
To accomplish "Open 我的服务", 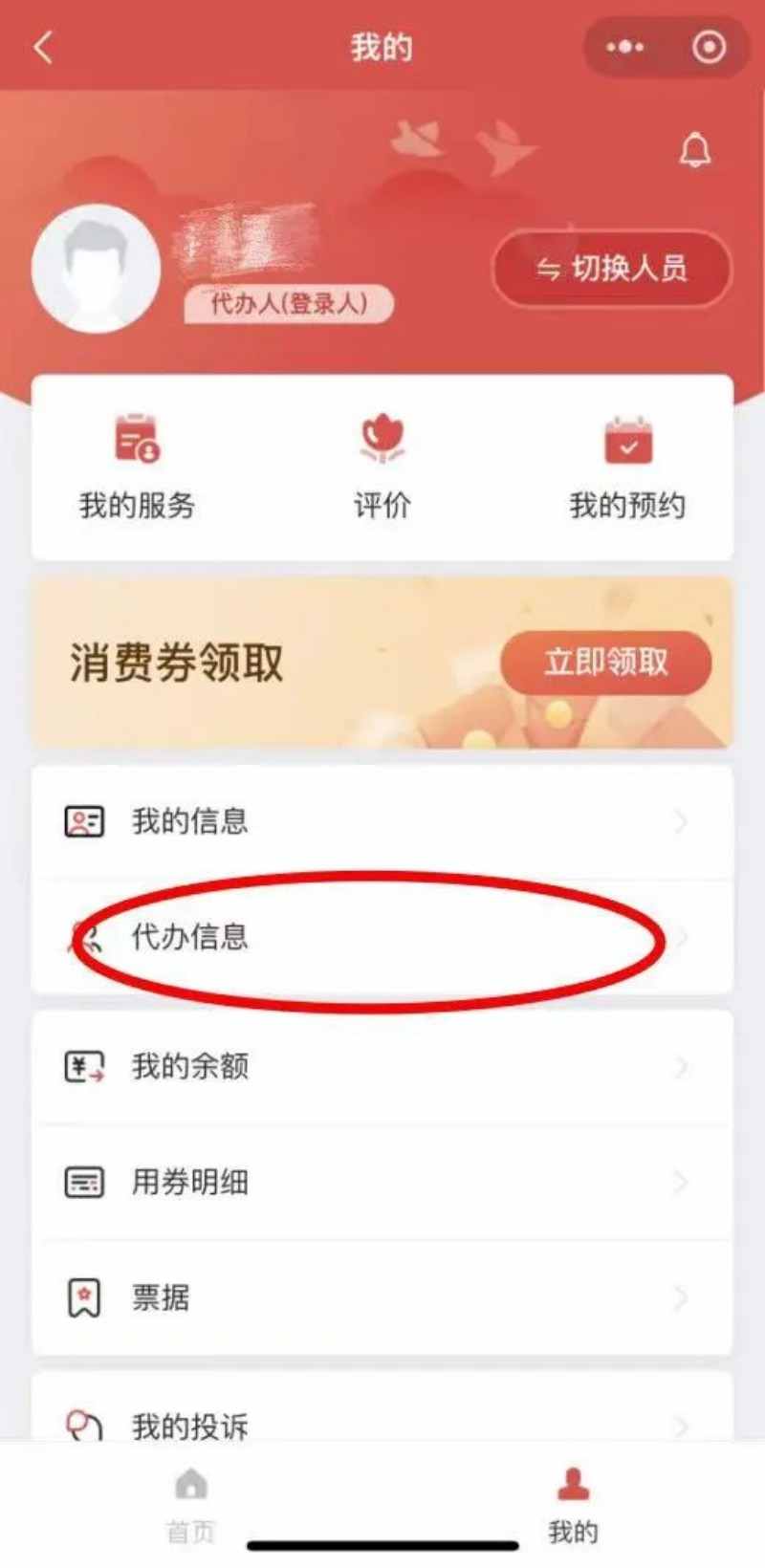I will click(x=138, y=467).
